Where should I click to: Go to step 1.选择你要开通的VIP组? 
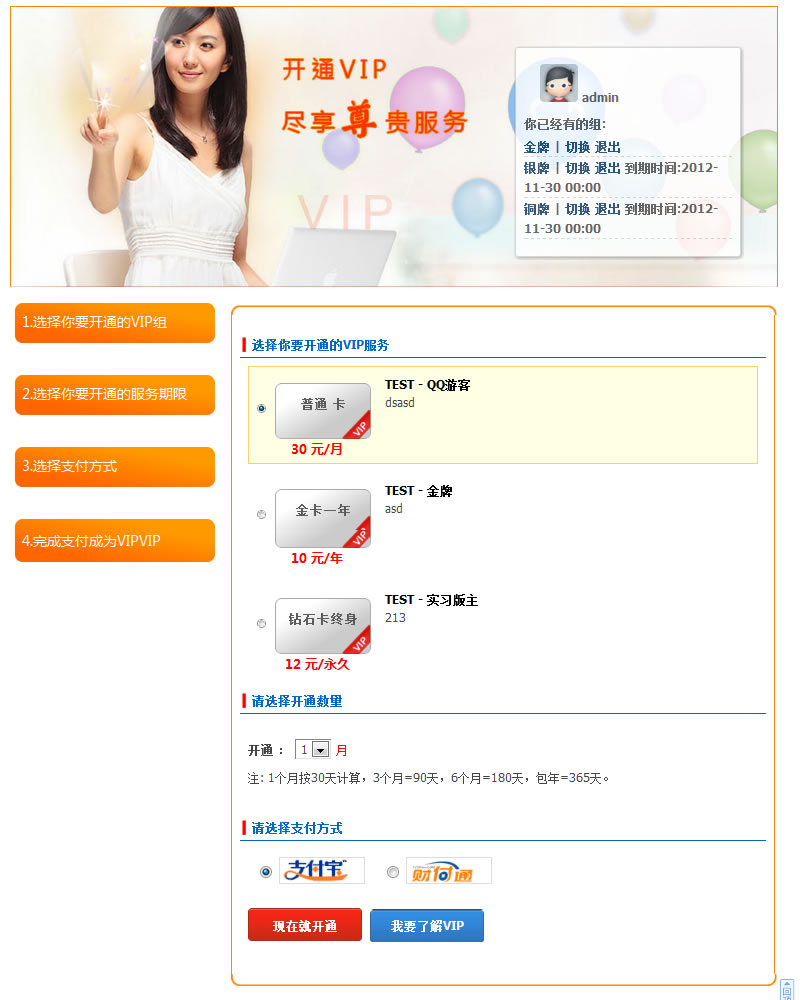click(x=115, y=323)
